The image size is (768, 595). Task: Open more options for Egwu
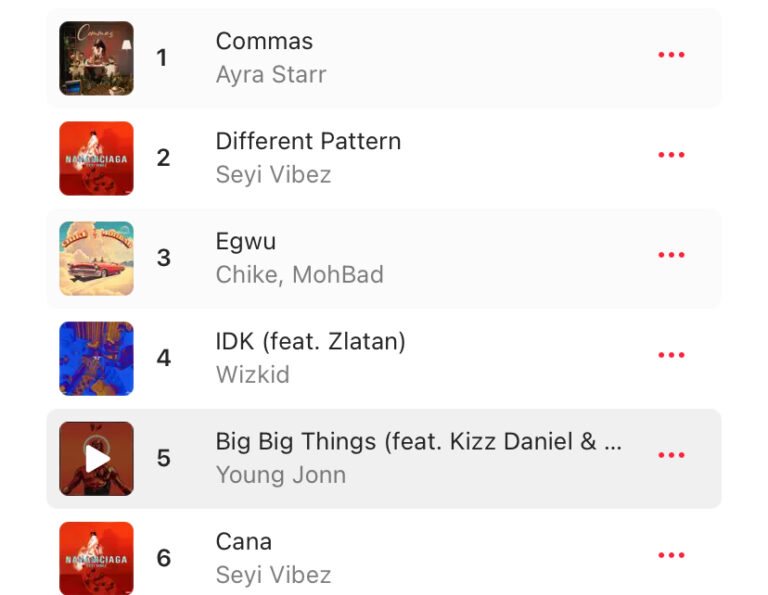coord(671,255)
